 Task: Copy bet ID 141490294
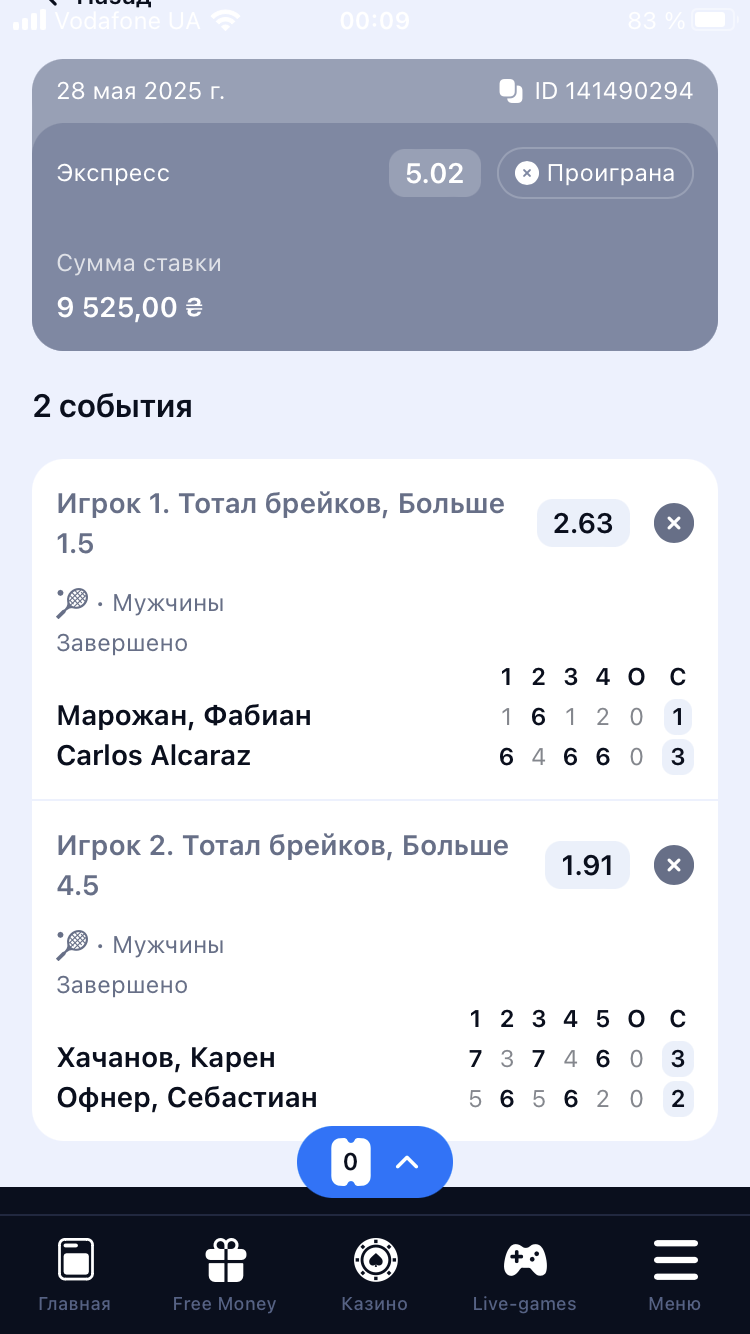(x=511, y=91)
